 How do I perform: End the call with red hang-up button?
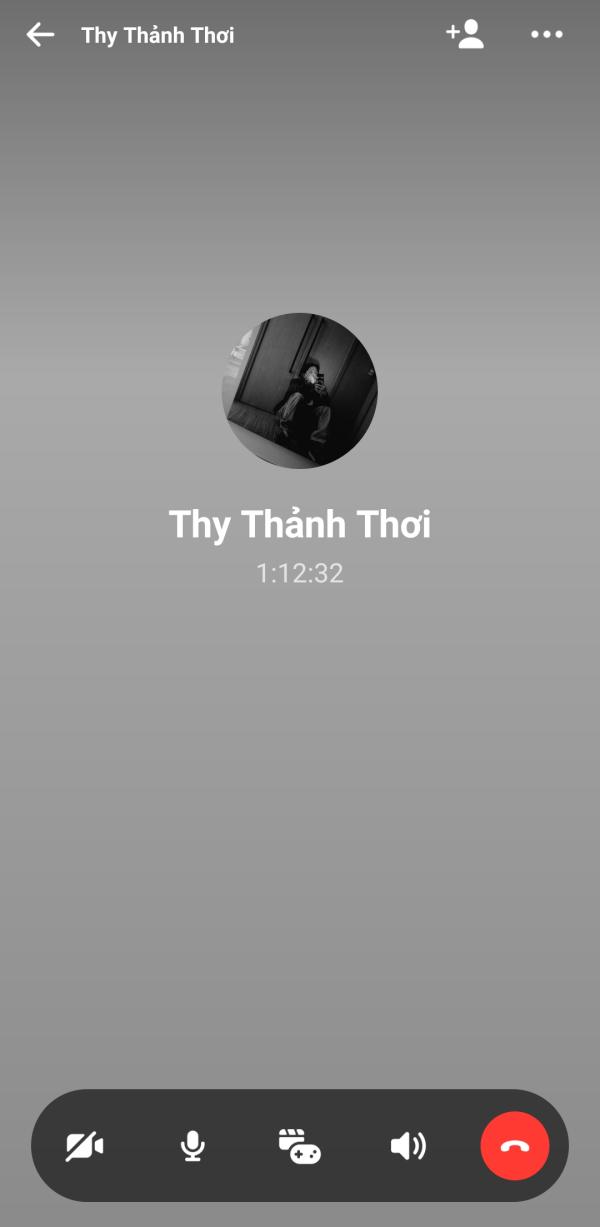point(515,1146)
